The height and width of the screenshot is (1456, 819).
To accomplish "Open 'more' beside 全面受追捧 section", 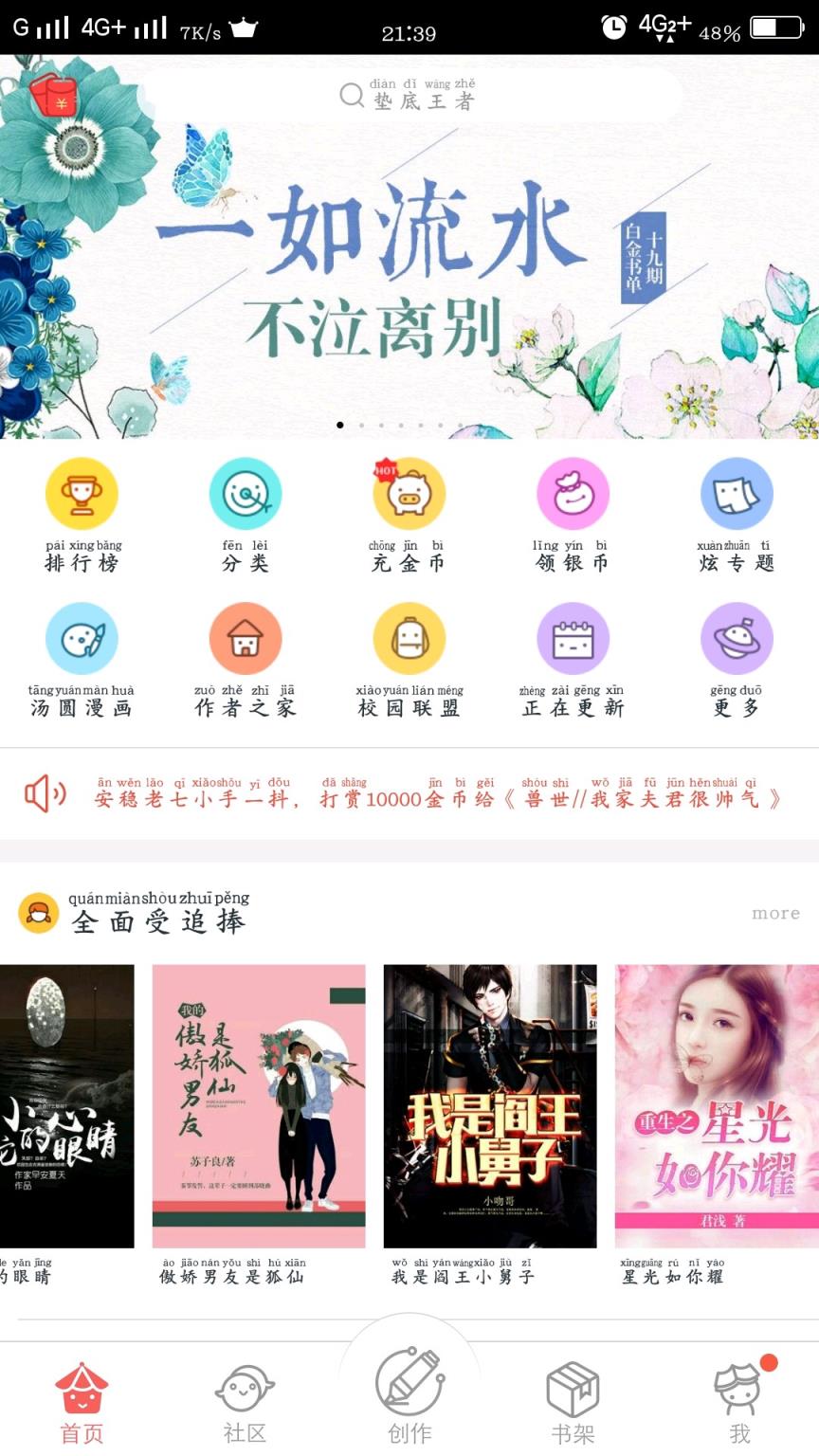I will click(x=775, y=913).
